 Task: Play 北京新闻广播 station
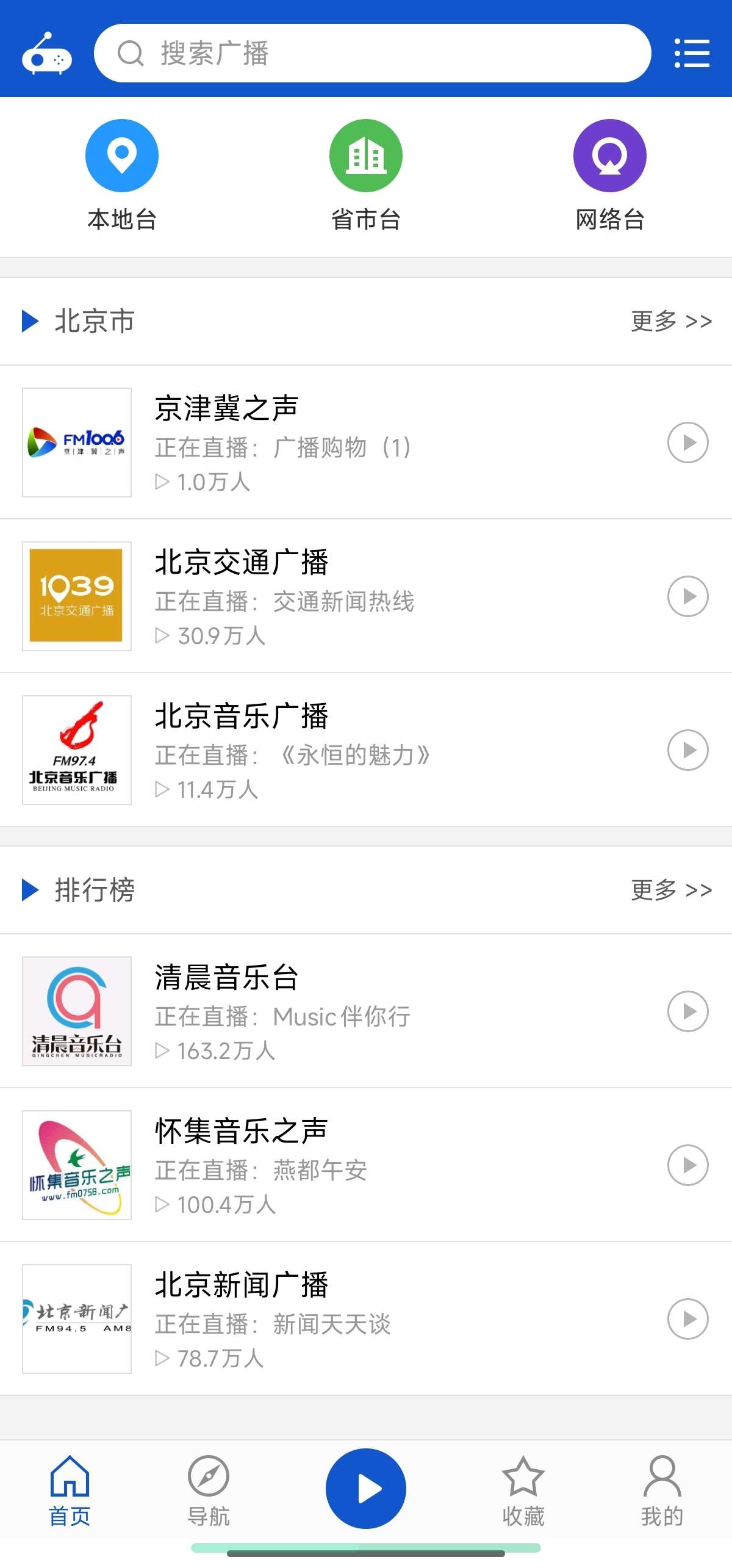[687, 1319]
